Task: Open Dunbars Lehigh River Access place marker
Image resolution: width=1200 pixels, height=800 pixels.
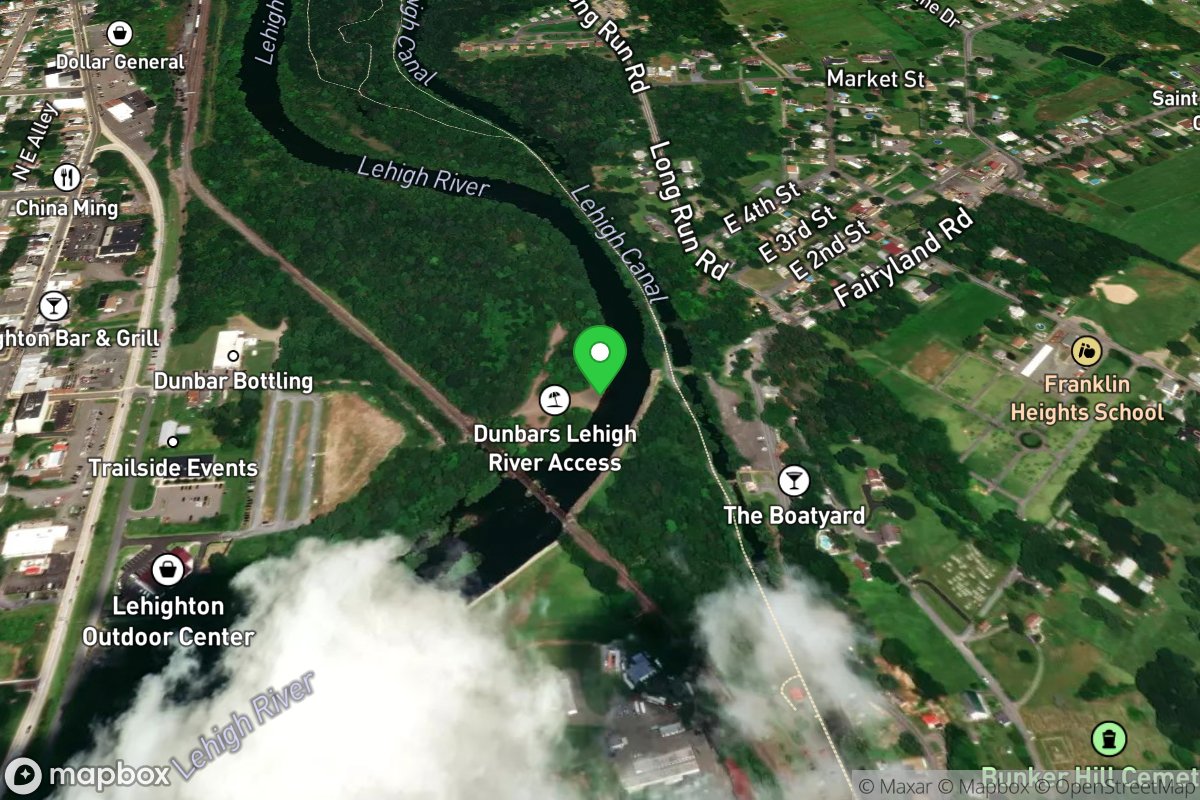Action: (x=551, y=402)
